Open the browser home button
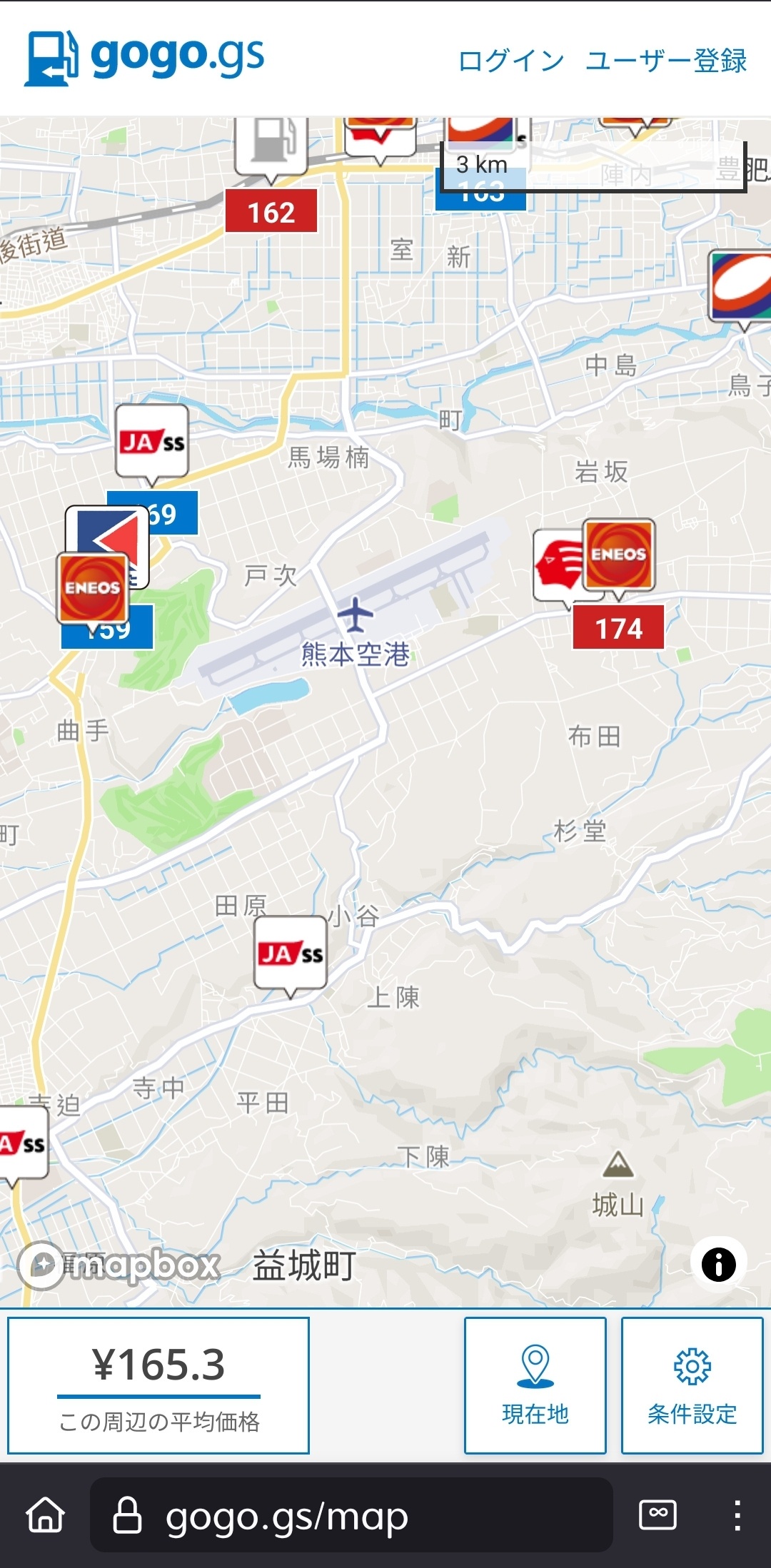 [x=46, y=1514]
